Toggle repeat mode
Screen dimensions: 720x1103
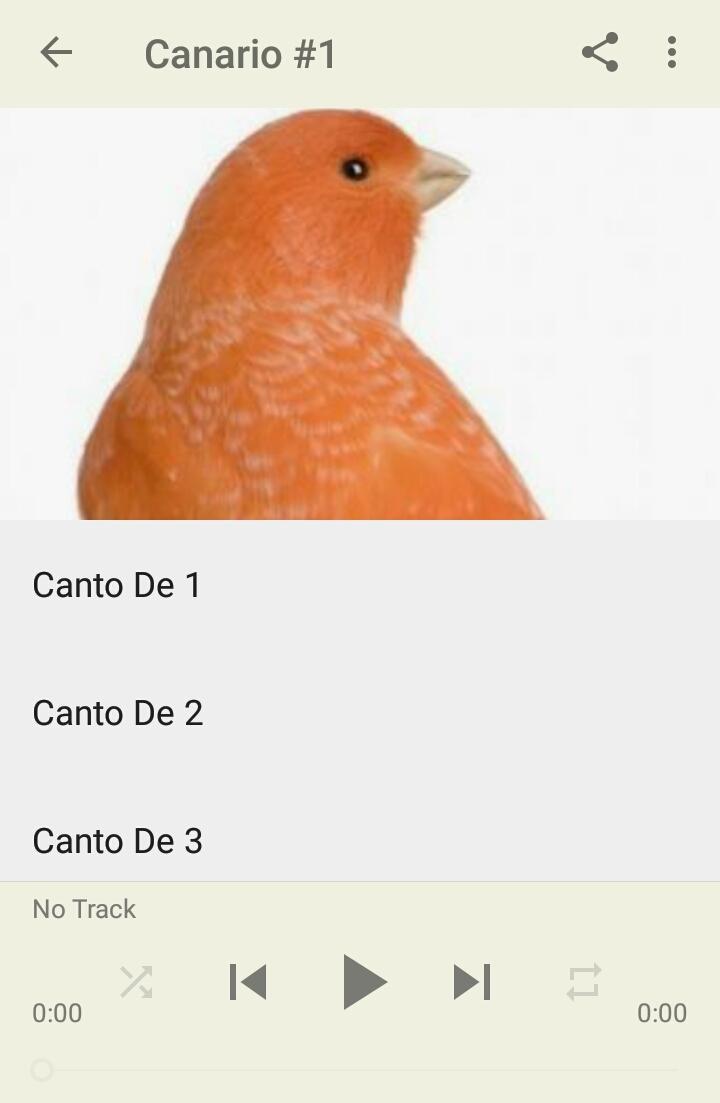(x=584, y=982)
